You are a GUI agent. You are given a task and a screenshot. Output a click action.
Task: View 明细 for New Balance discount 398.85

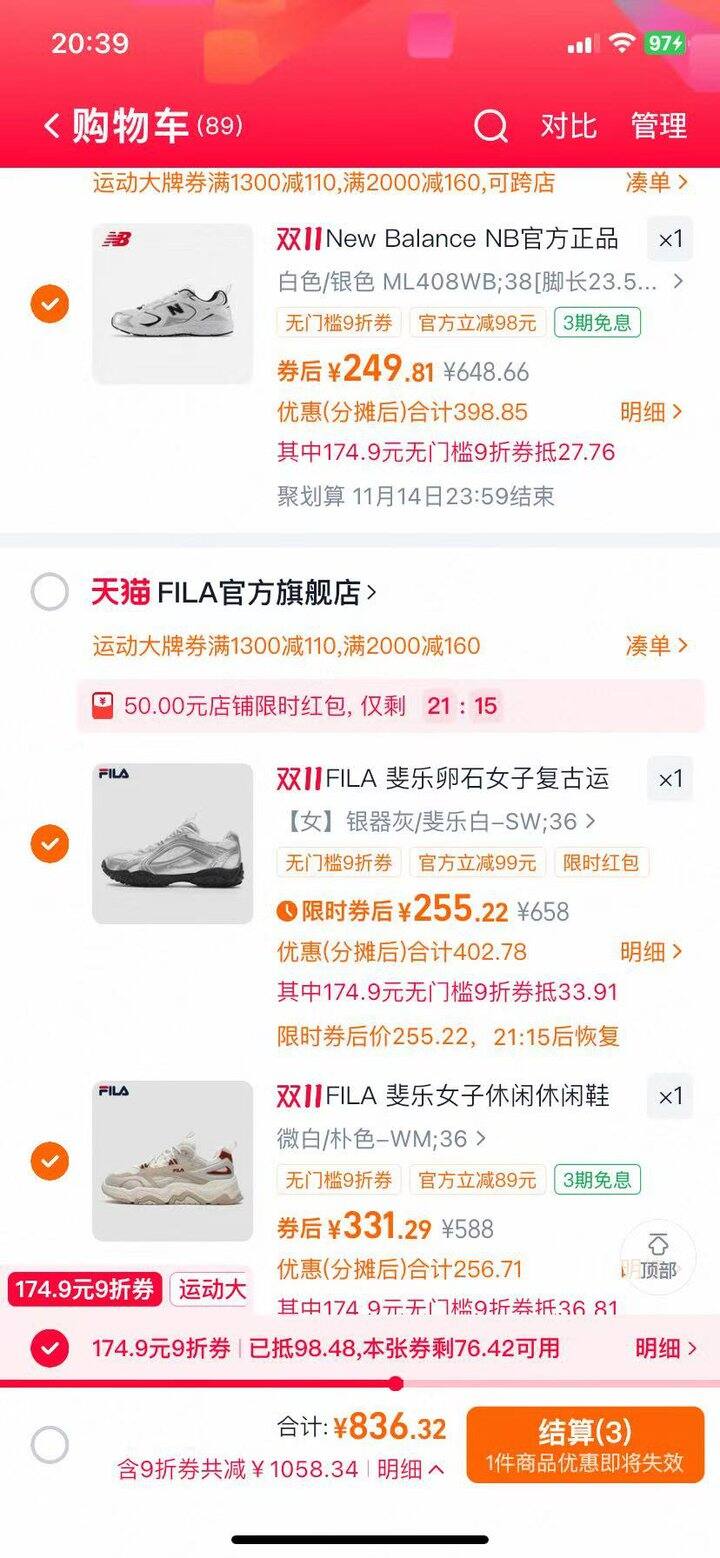(x=651, y=412)
